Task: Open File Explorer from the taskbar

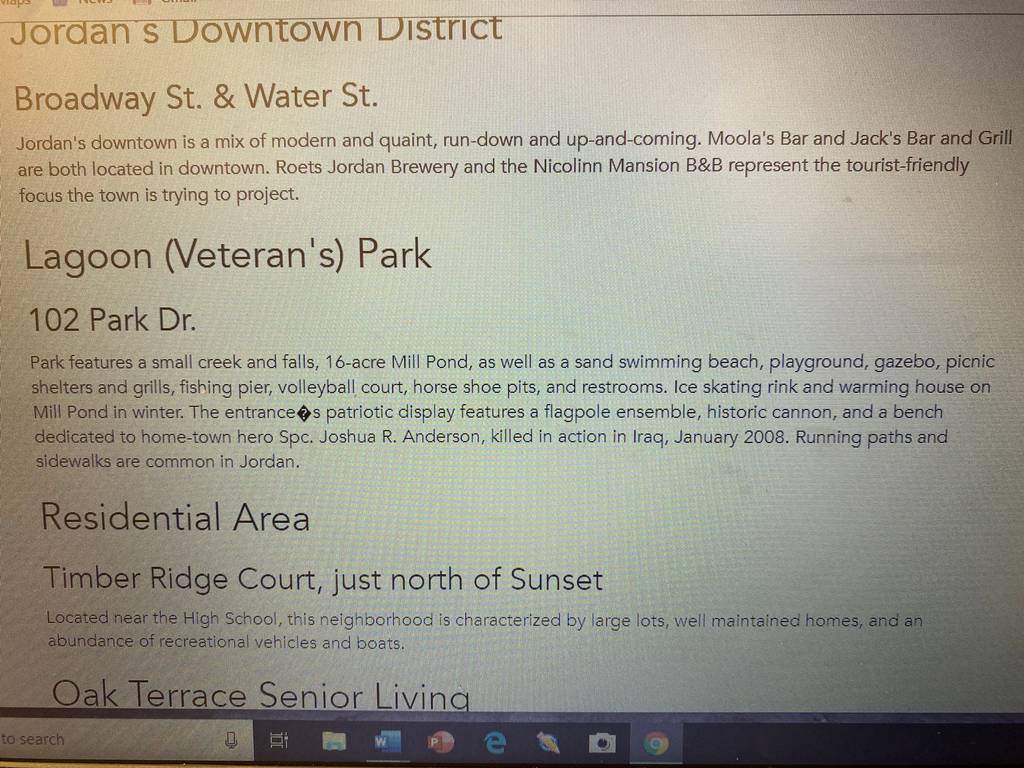Action: click(334, 741)
